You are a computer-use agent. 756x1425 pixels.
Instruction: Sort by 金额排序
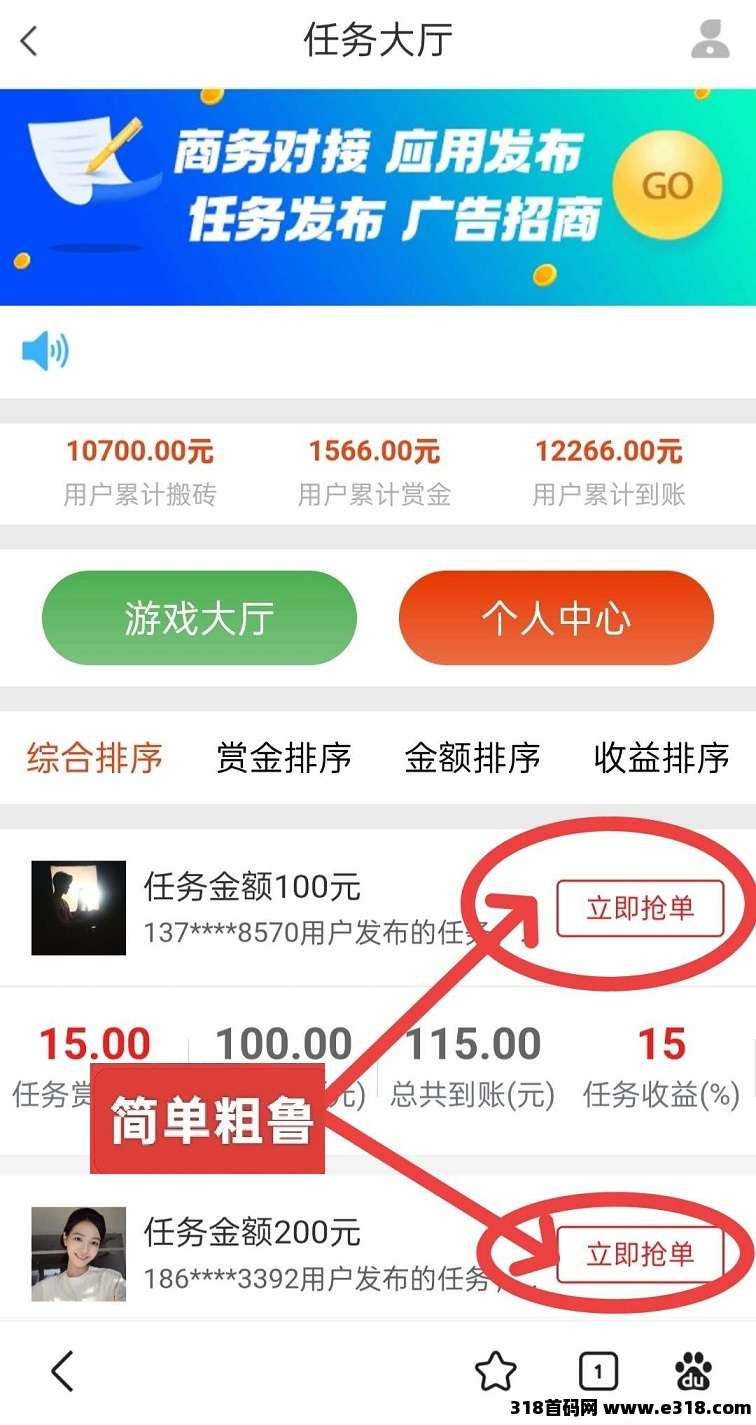click(x=472, y=758)
